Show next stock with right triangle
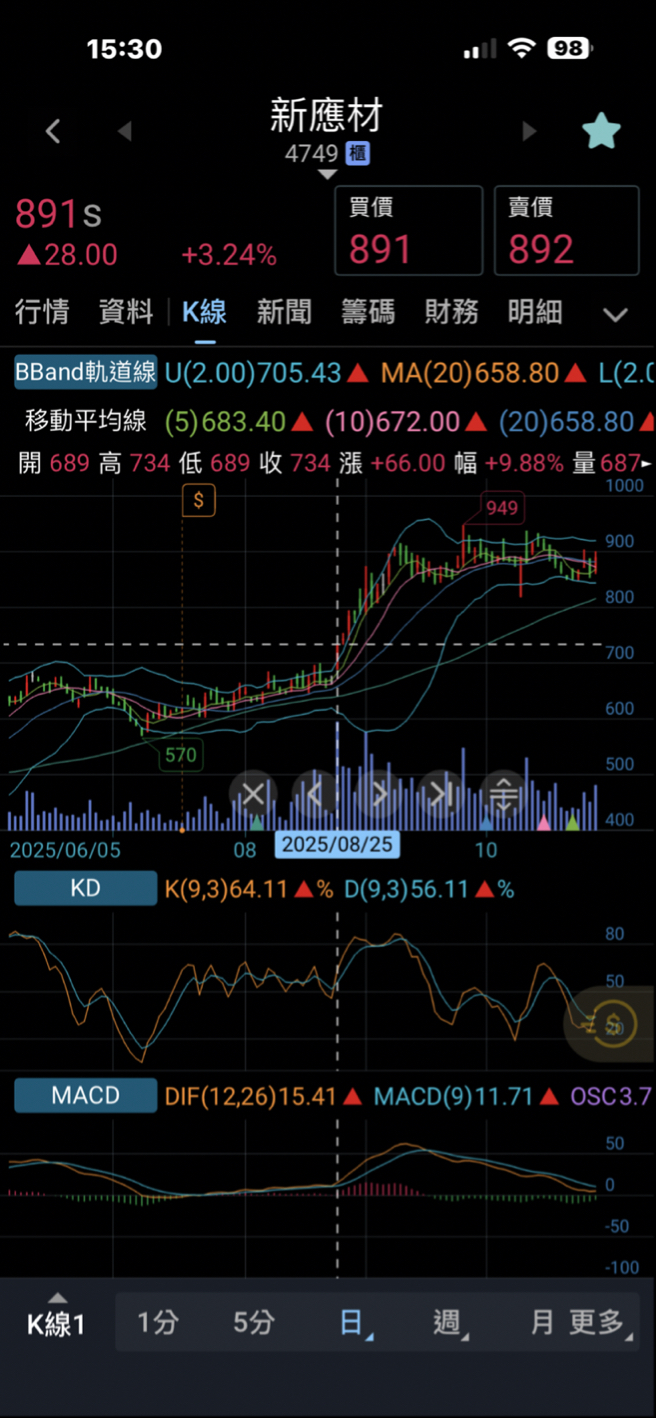This screenshot has height=1418, width=656. tap(529, 131)
